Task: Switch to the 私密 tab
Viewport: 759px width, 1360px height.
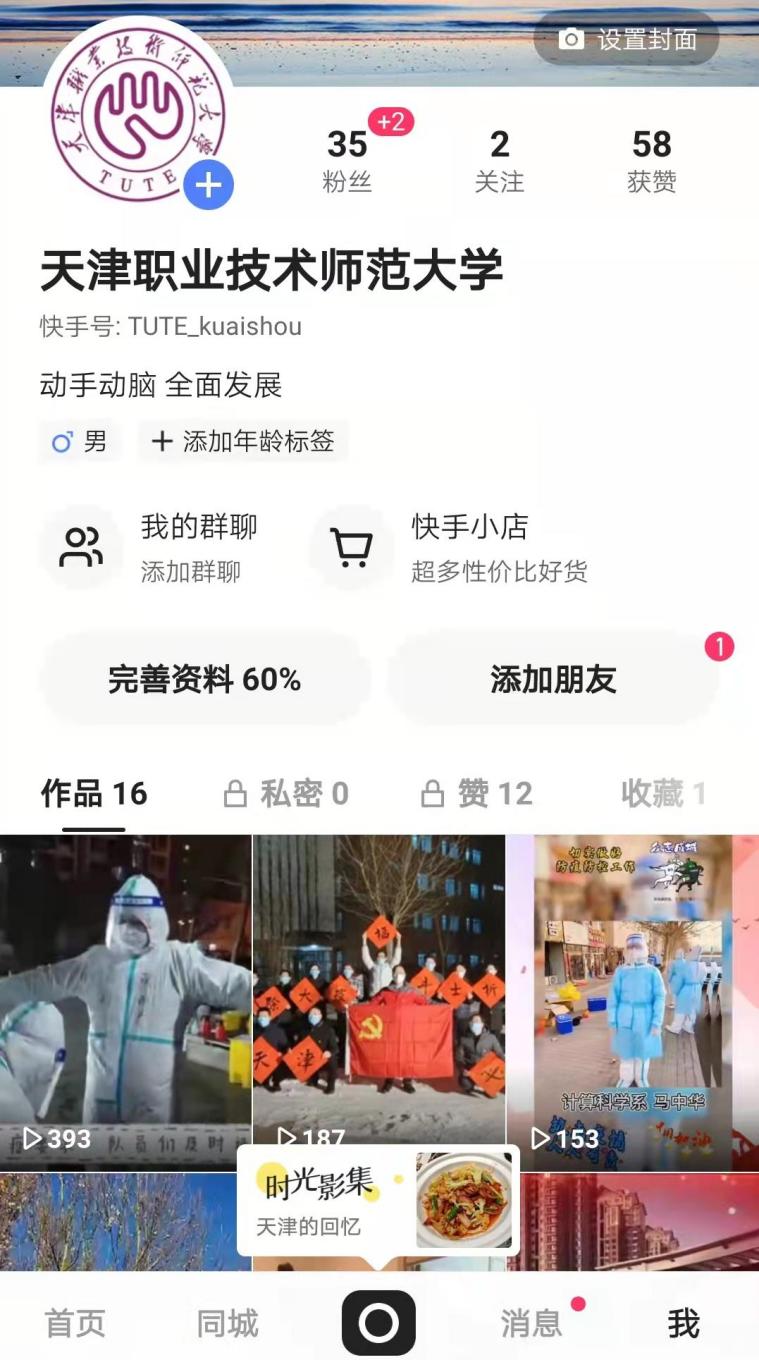Action: pyautogui.click(x=286, y=794)
